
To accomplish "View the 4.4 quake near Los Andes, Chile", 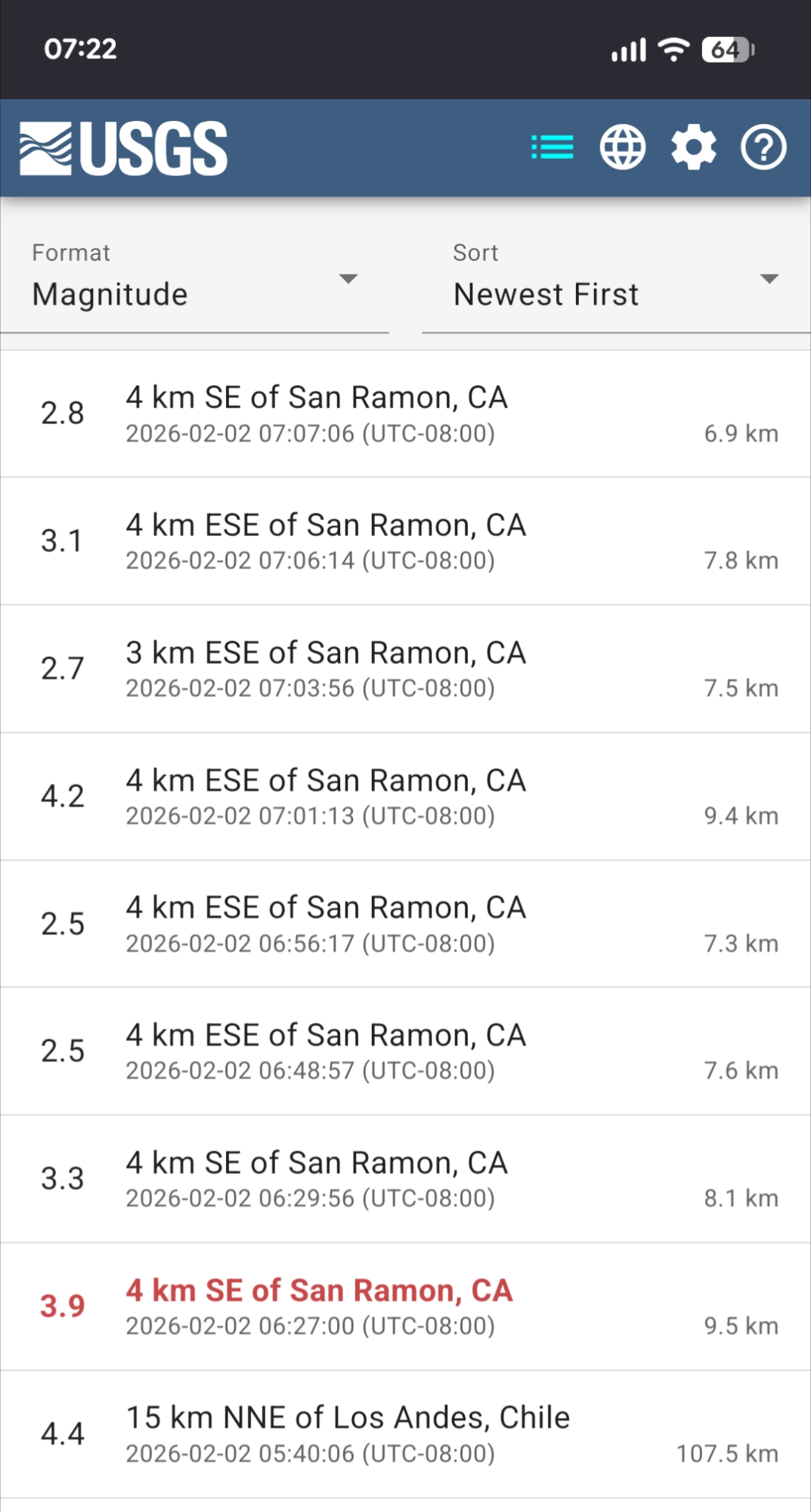I will pyautogui.click(x=405, y=1434).
